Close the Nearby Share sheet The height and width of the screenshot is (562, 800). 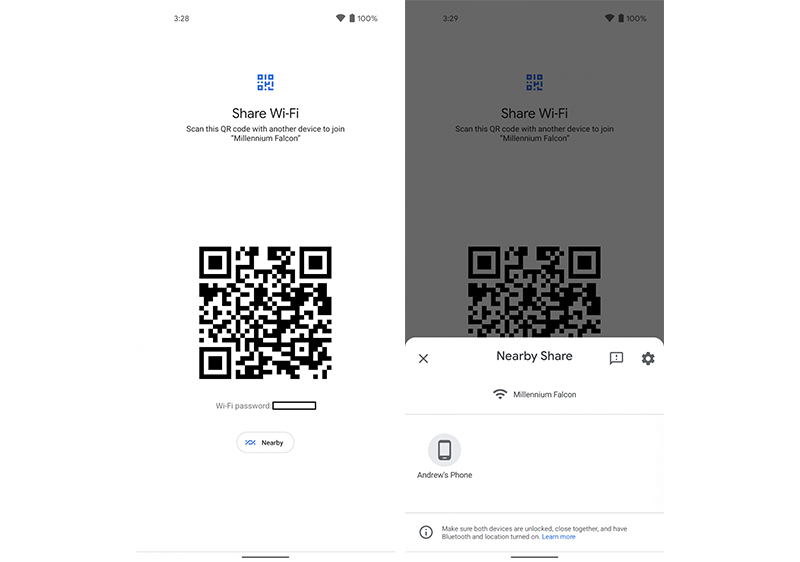click(x=423, y=358)
